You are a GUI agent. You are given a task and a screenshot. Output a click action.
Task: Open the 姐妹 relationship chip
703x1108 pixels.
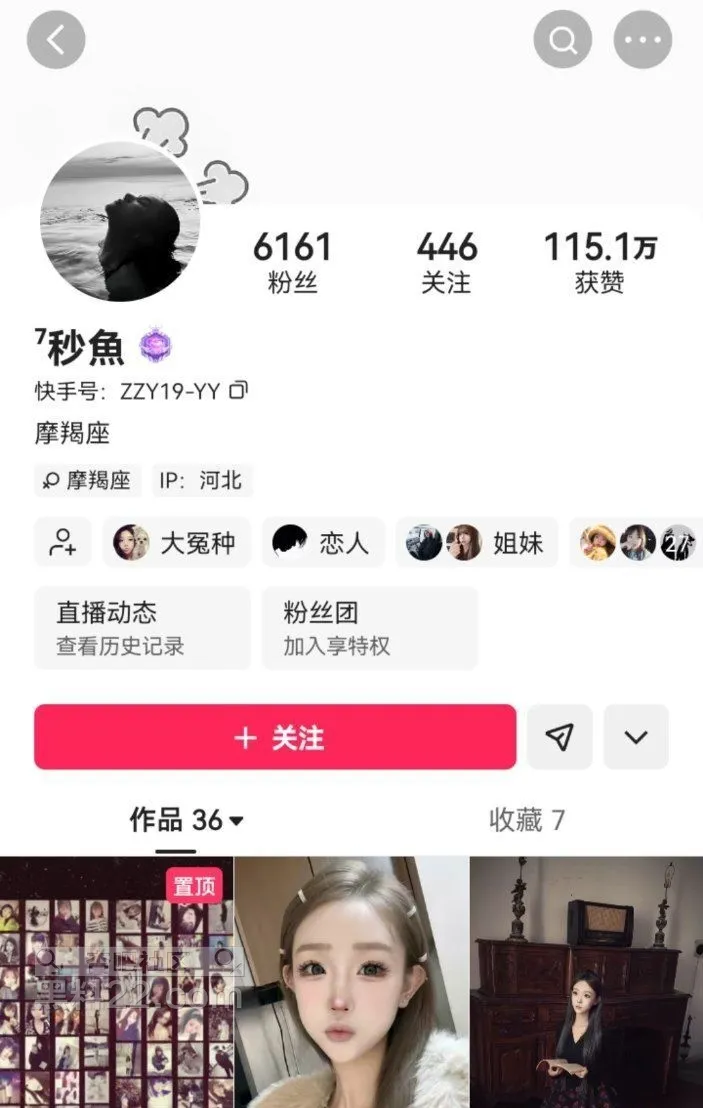click(x=476, y=542)
